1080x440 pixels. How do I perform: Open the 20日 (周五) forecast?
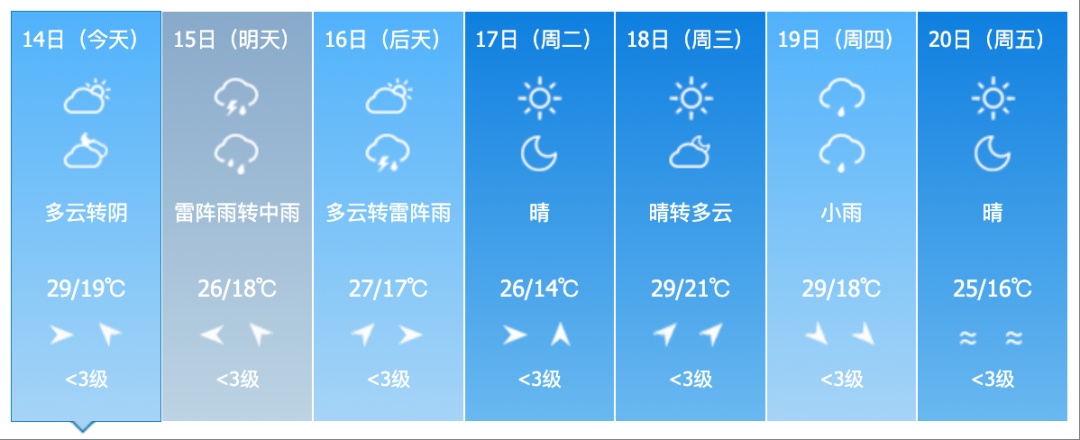click(x=992, y=215)
